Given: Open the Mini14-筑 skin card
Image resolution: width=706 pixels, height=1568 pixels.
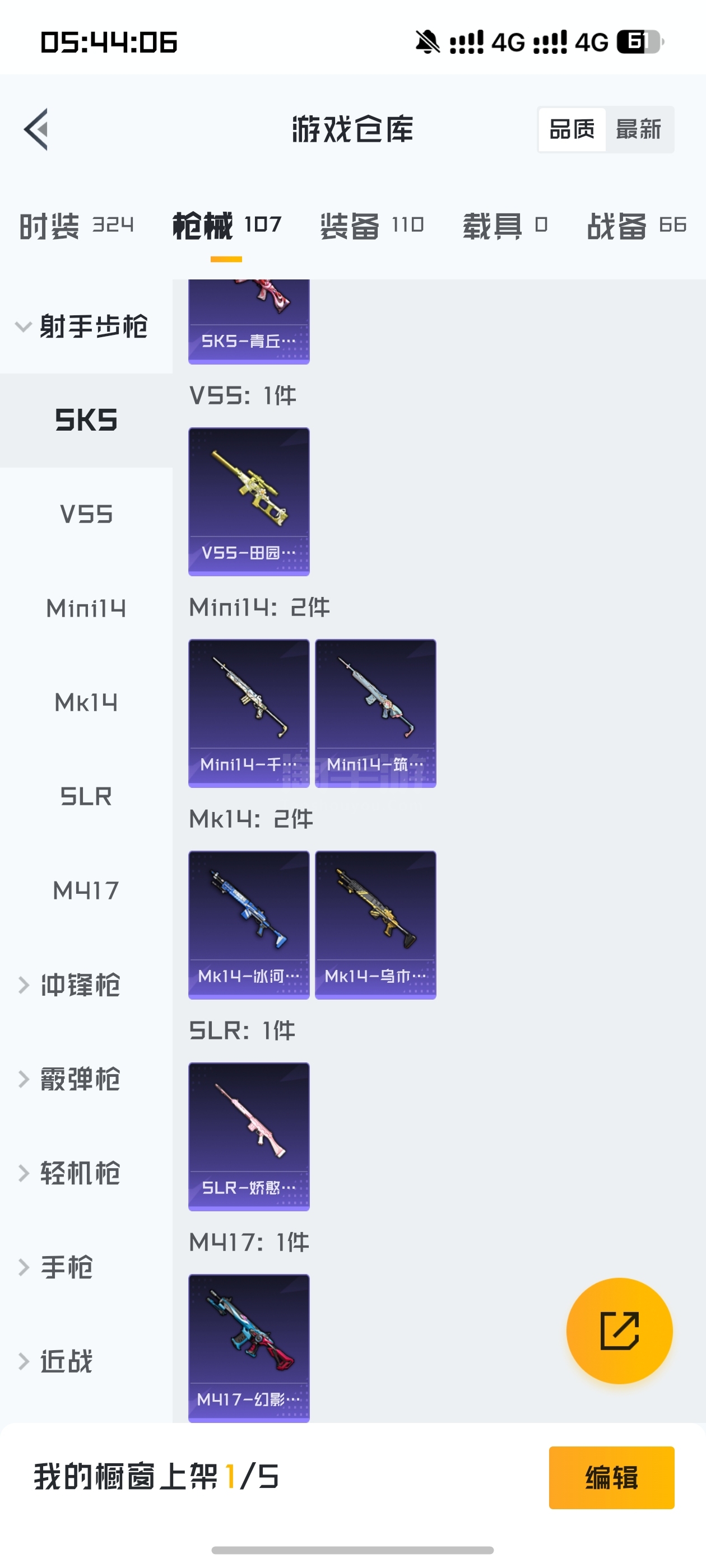Looking at the screenshot, I should [x=375, y=713].
